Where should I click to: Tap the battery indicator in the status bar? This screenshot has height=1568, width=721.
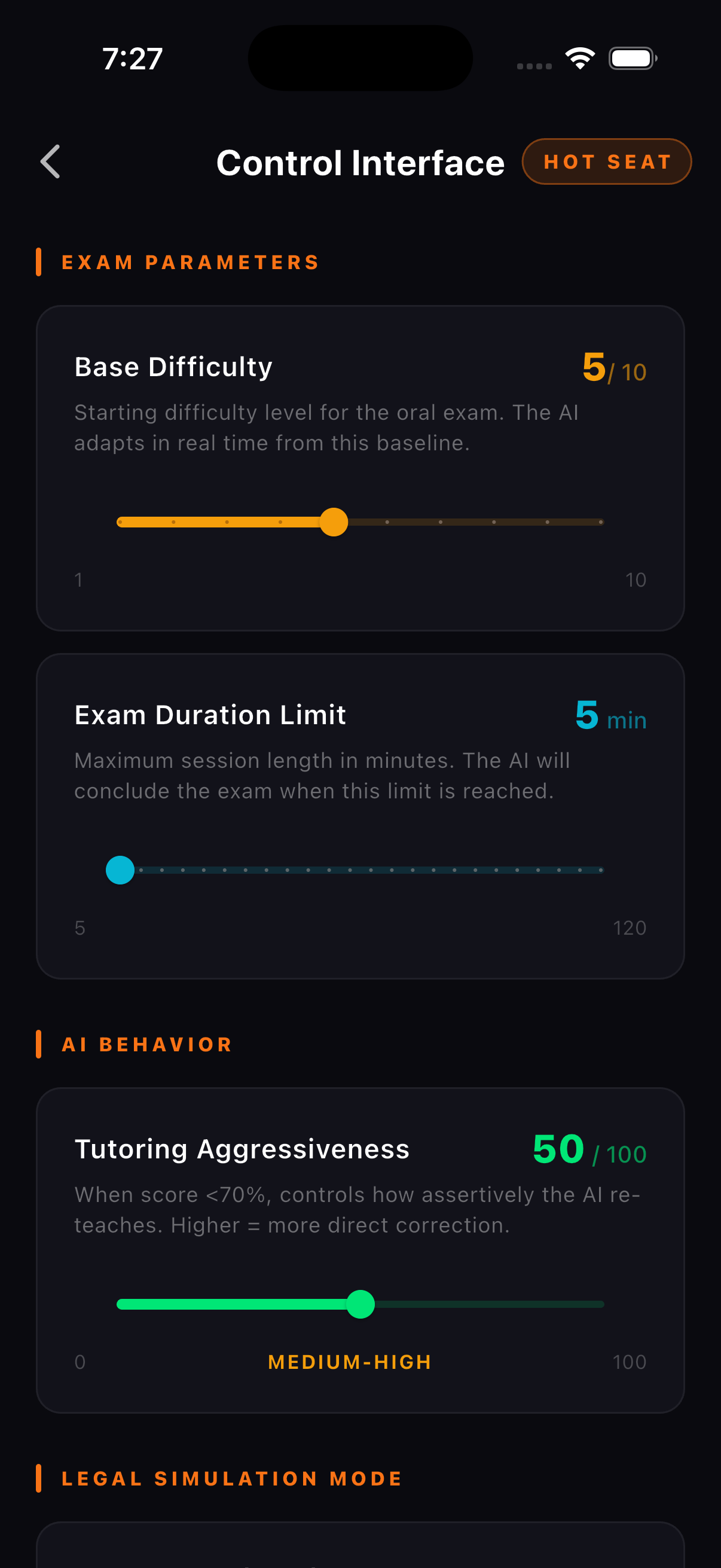(632, 57)
